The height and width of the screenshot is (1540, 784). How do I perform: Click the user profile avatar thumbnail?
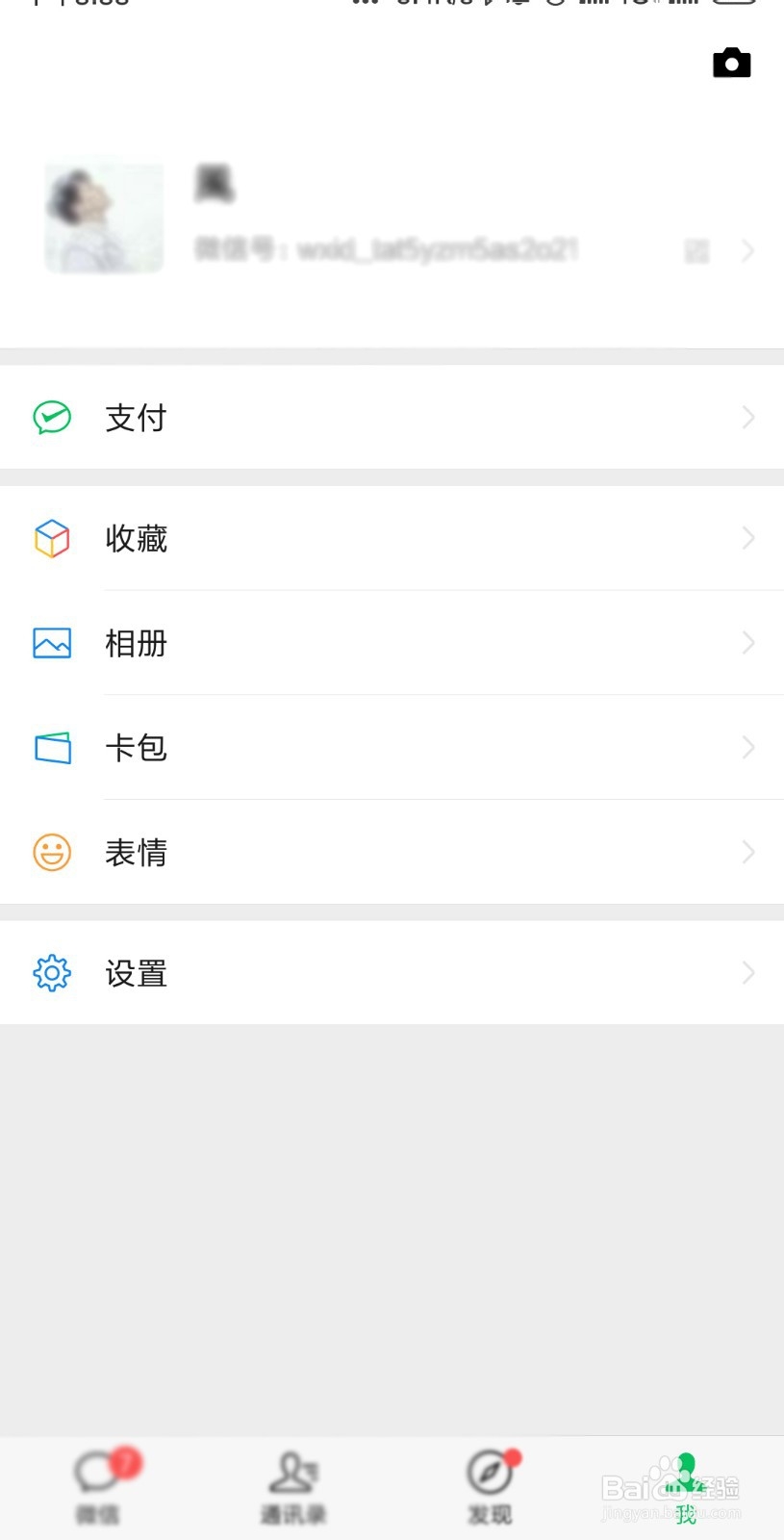[103, 218]
